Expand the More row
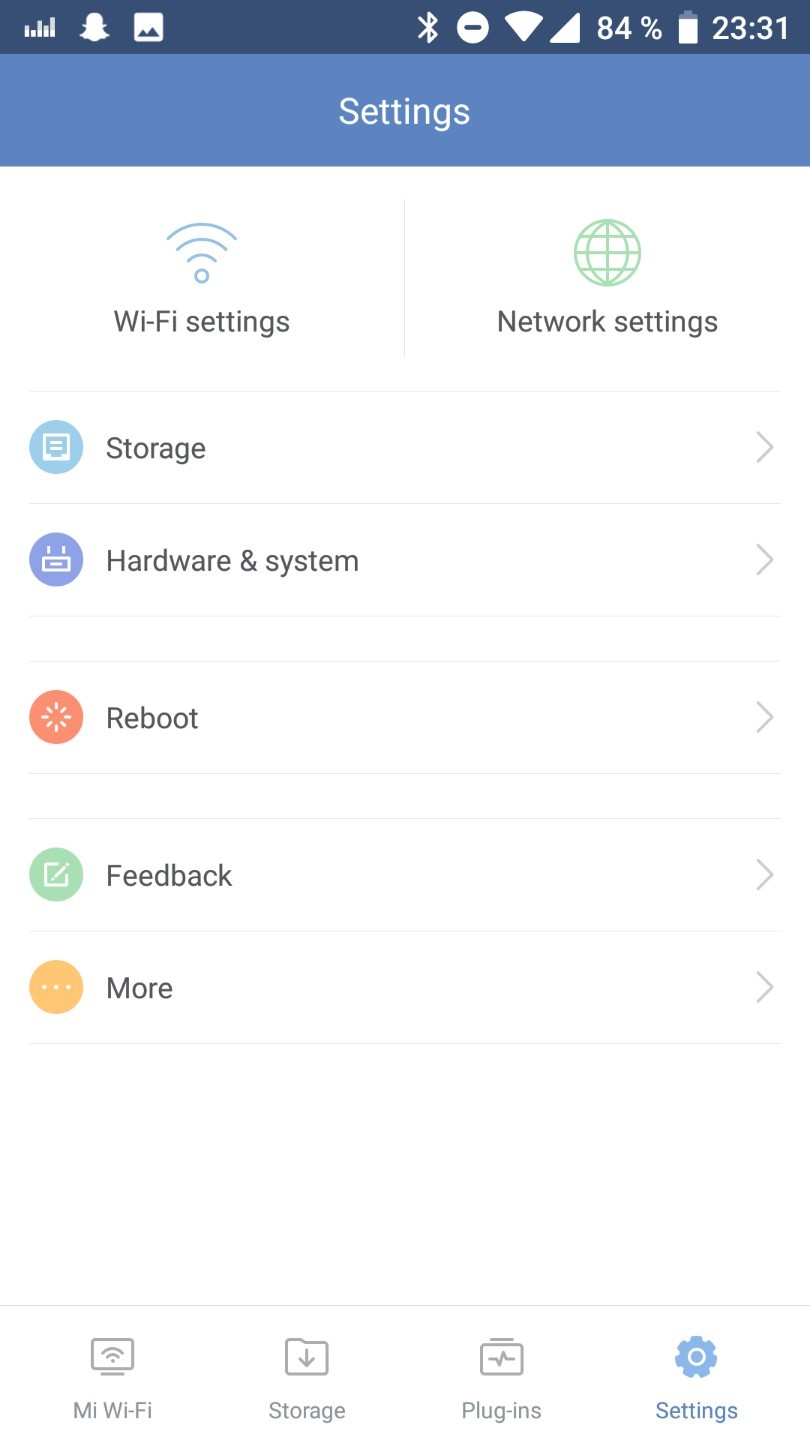 coord(405,988)
